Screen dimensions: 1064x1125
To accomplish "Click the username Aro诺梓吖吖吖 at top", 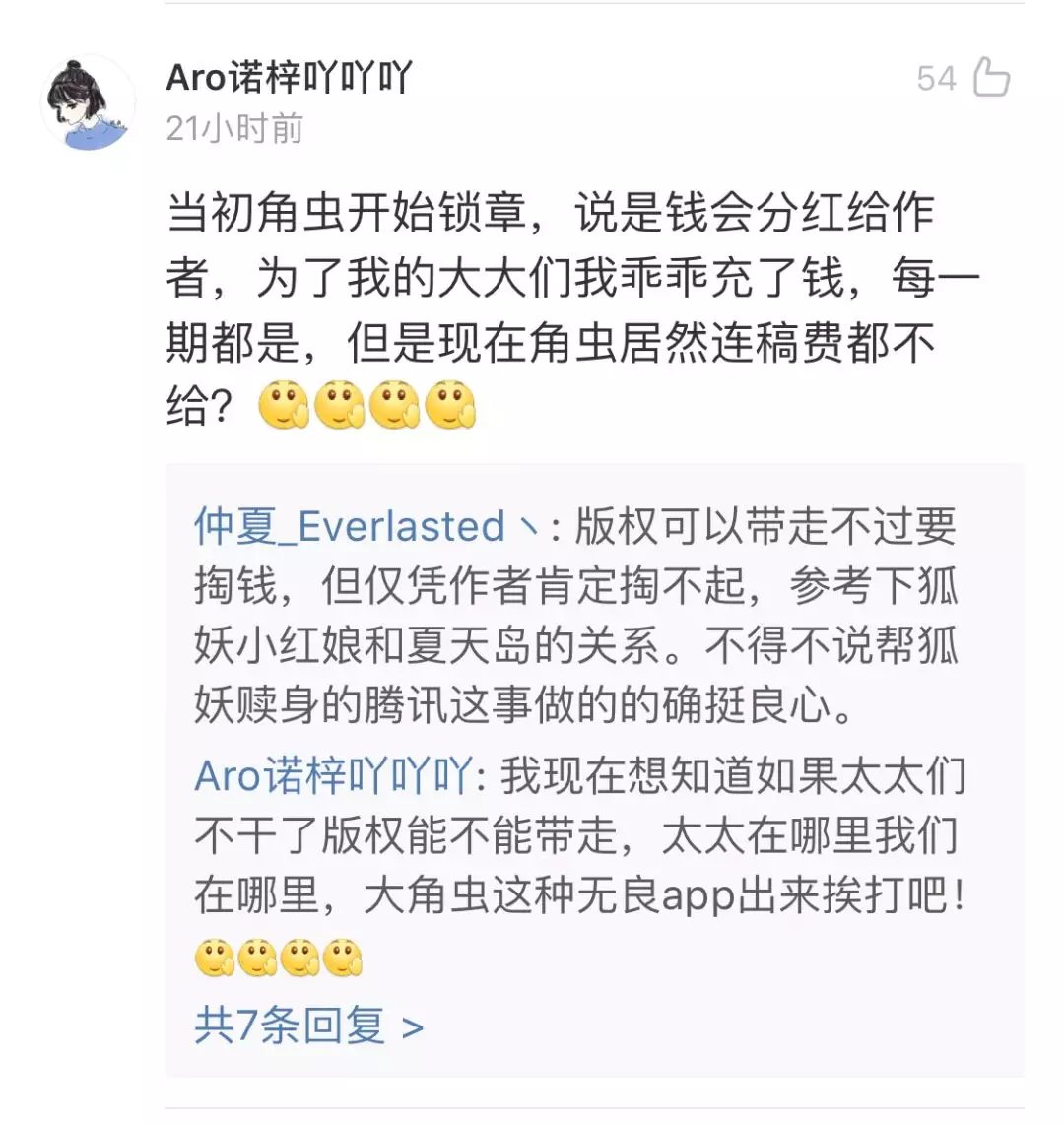I will tap(291, 74).
